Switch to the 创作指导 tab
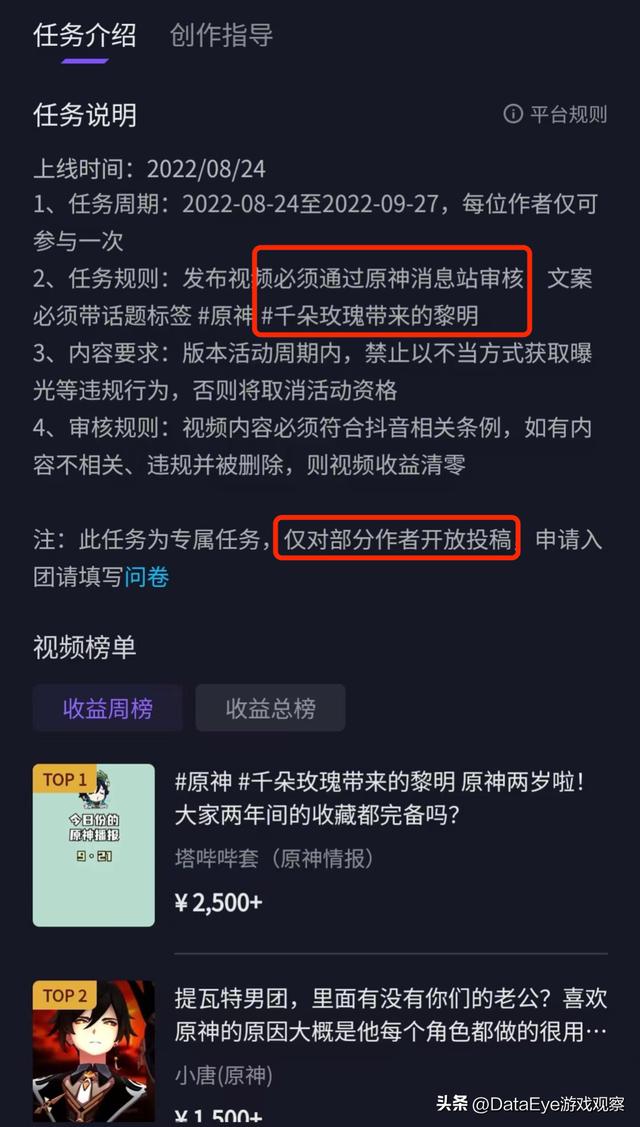 tap(221, 36)
